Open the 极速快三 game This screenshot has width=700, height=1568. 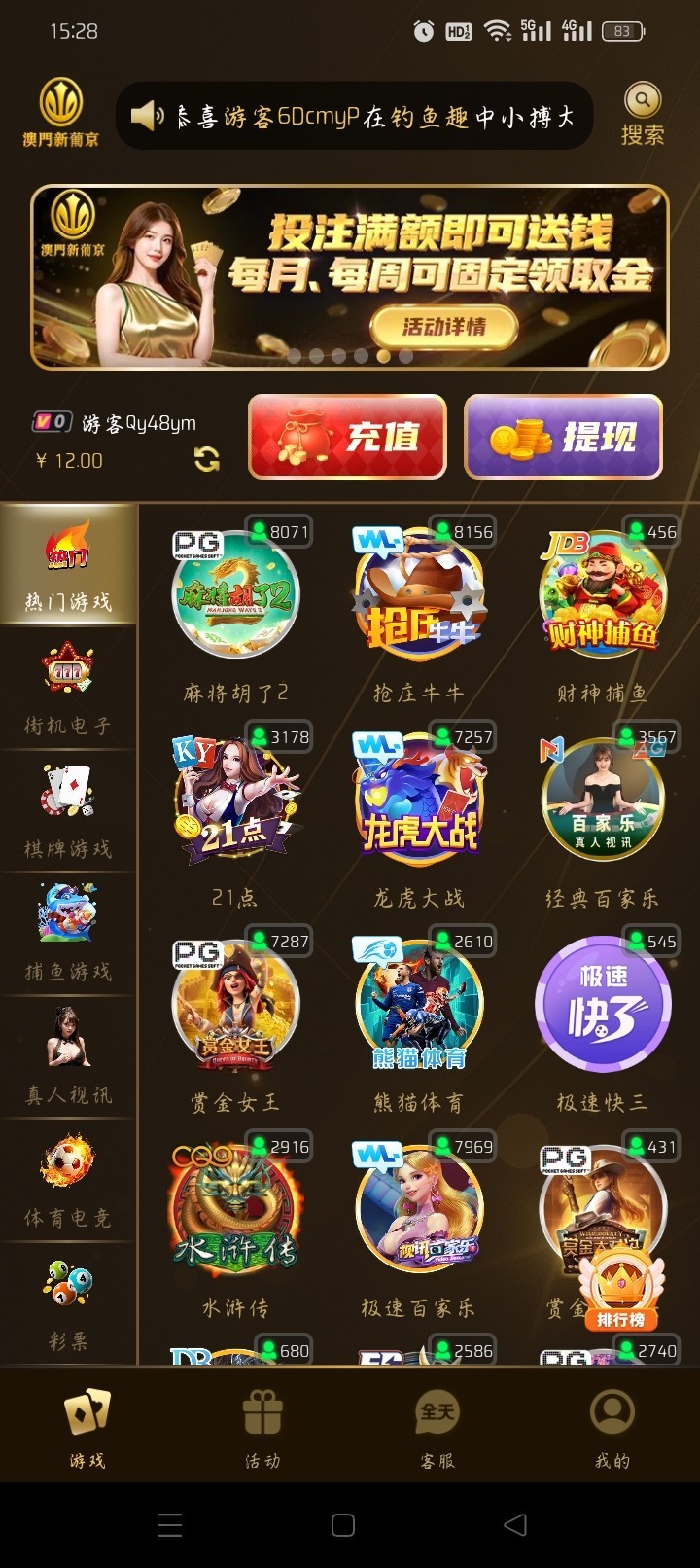point(603,1006)
